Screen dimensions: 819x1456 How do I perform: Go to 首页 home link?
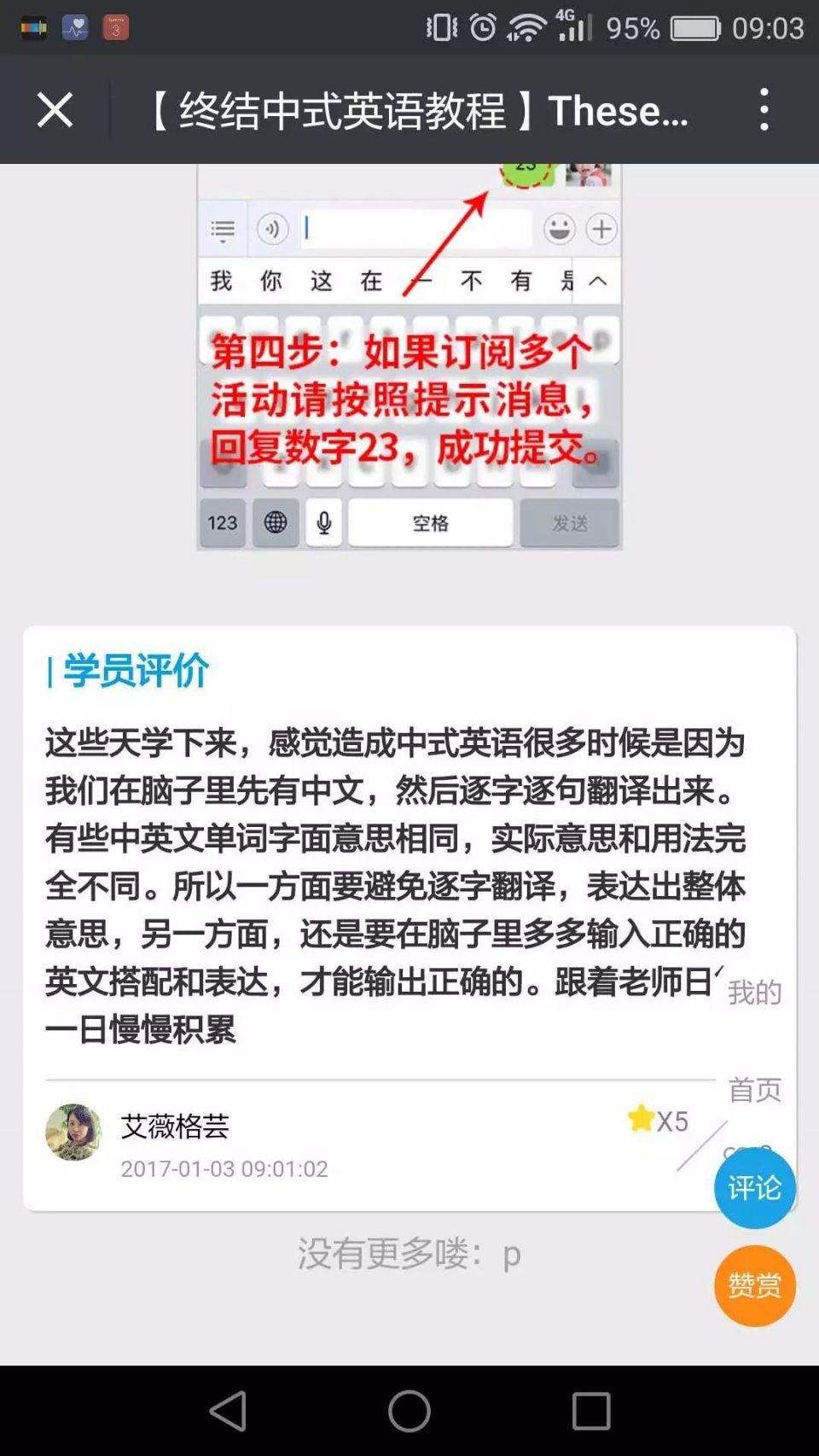pos(754,1090)
